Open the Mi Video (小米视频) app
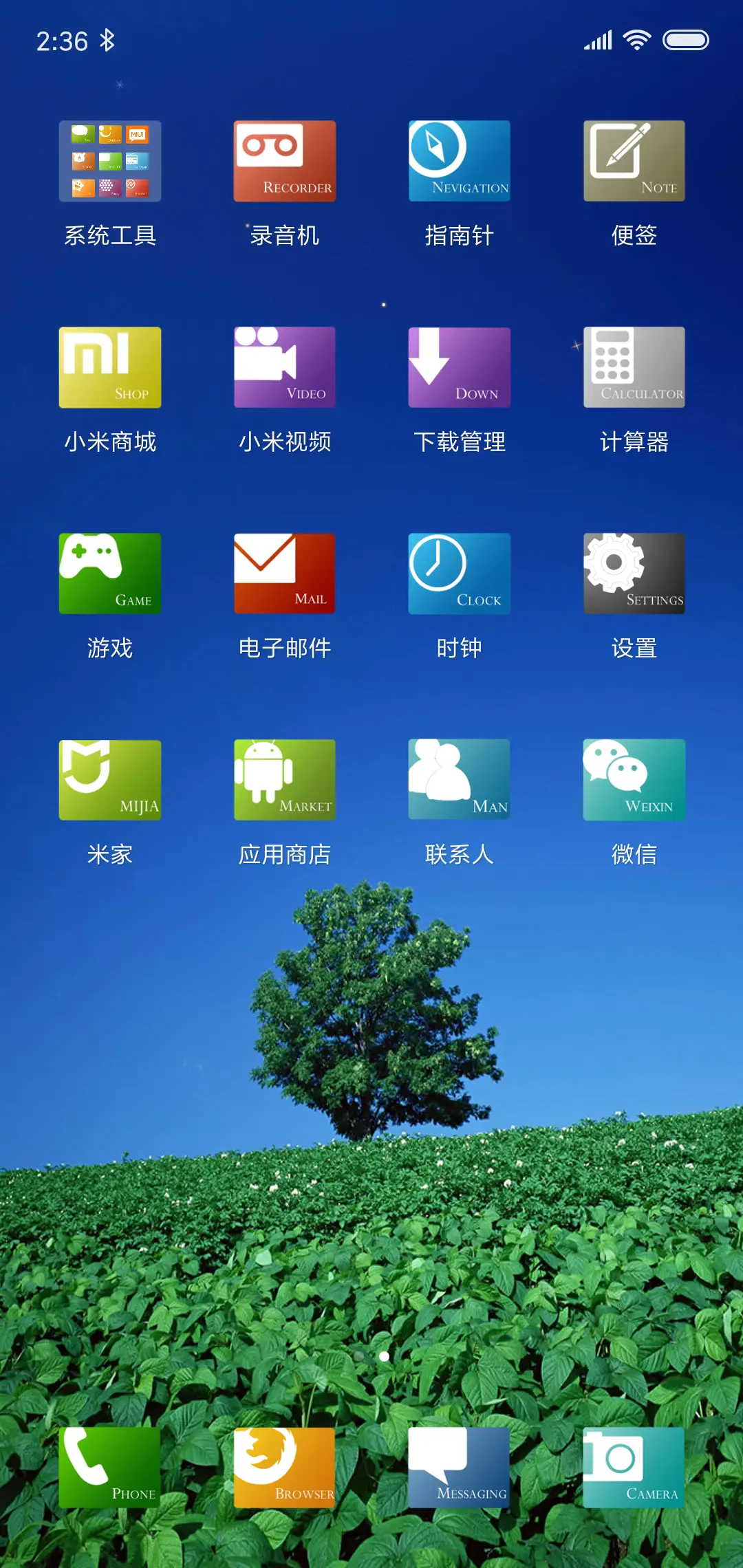Image resolution: width=743 pixels, height=1568 pixels. 284,368
